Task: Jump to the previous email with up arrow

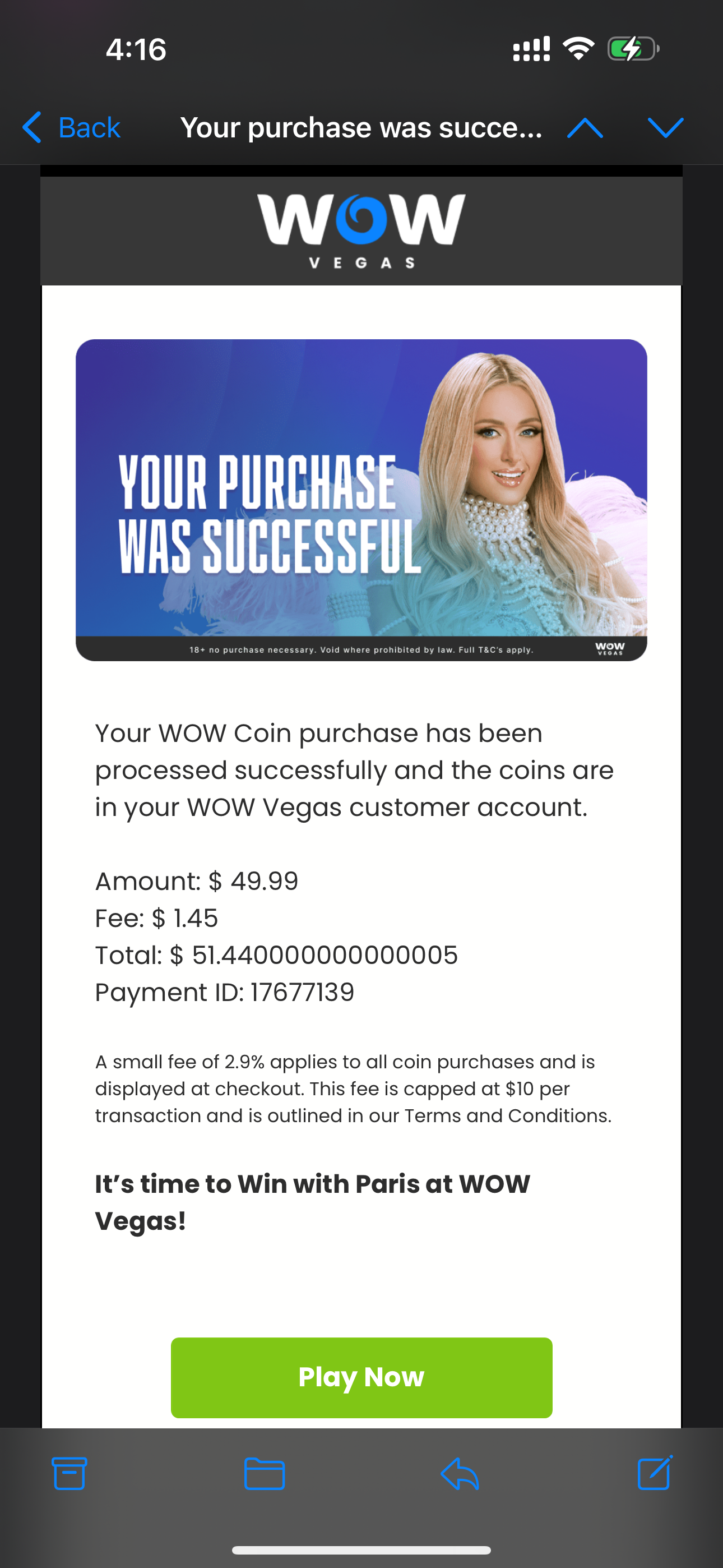Action: [x=585, y=128]
